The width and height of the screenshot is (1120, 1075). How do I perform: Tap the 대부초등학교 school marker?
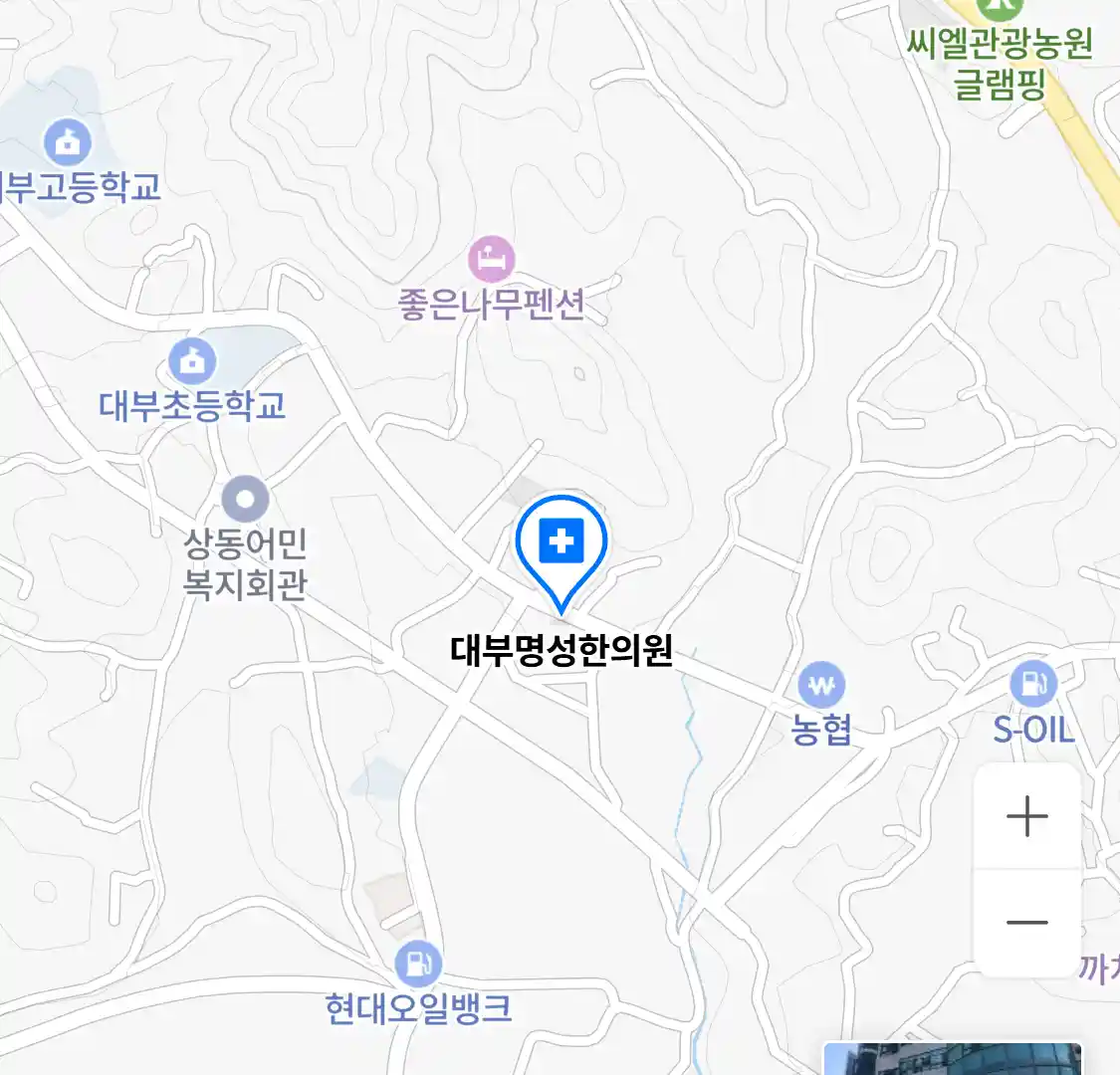tap(192, 360)
